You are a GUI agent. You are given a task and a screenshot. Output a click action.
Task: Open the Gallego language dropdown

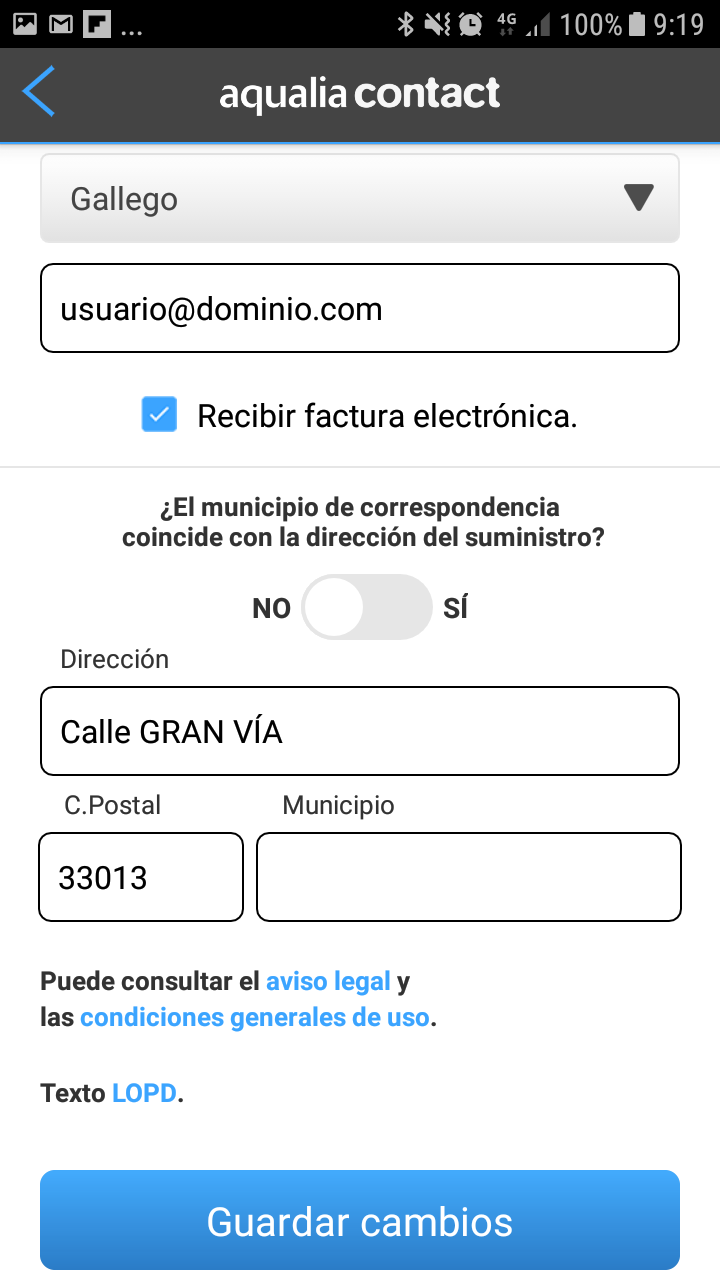point(360,199)
